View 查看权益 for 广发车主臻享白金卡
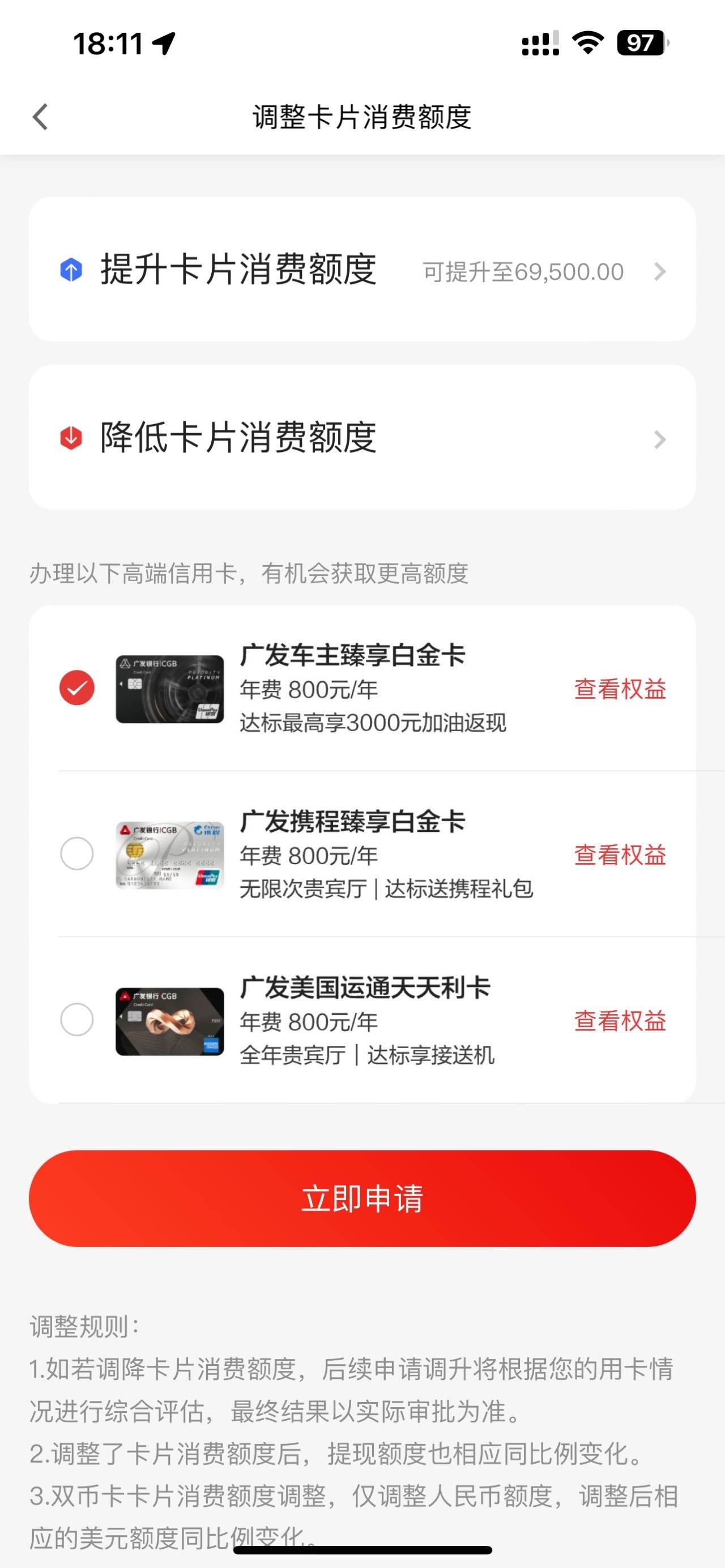This screenshot has height=1568, width=725. pyautogui.click(x=620, y=689)
